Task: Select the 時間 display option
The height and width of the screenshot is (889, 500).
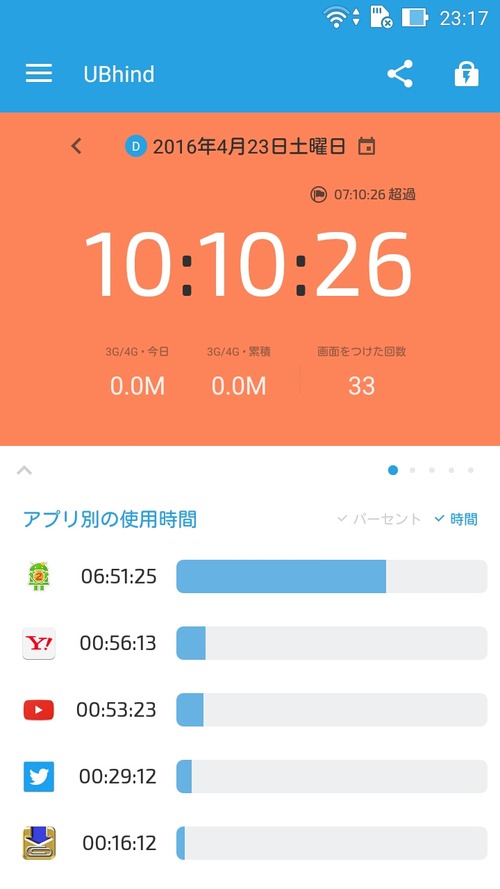Action: 456,519
